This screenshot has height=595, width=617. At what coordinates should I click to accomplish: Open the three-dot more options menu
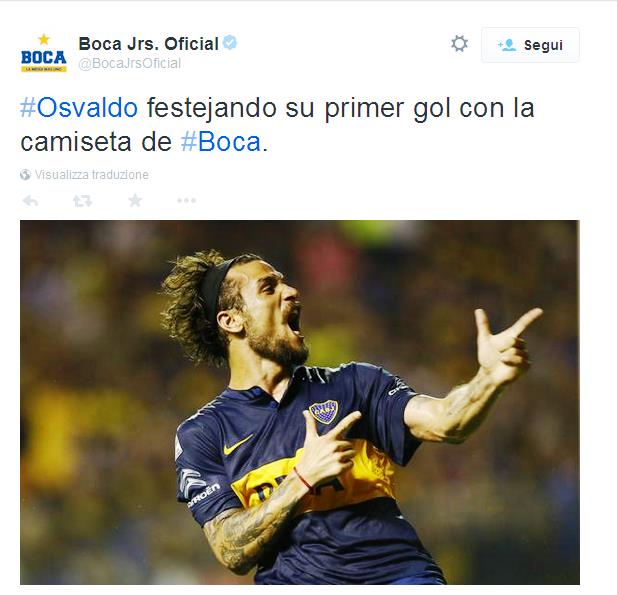pos(186,201)
